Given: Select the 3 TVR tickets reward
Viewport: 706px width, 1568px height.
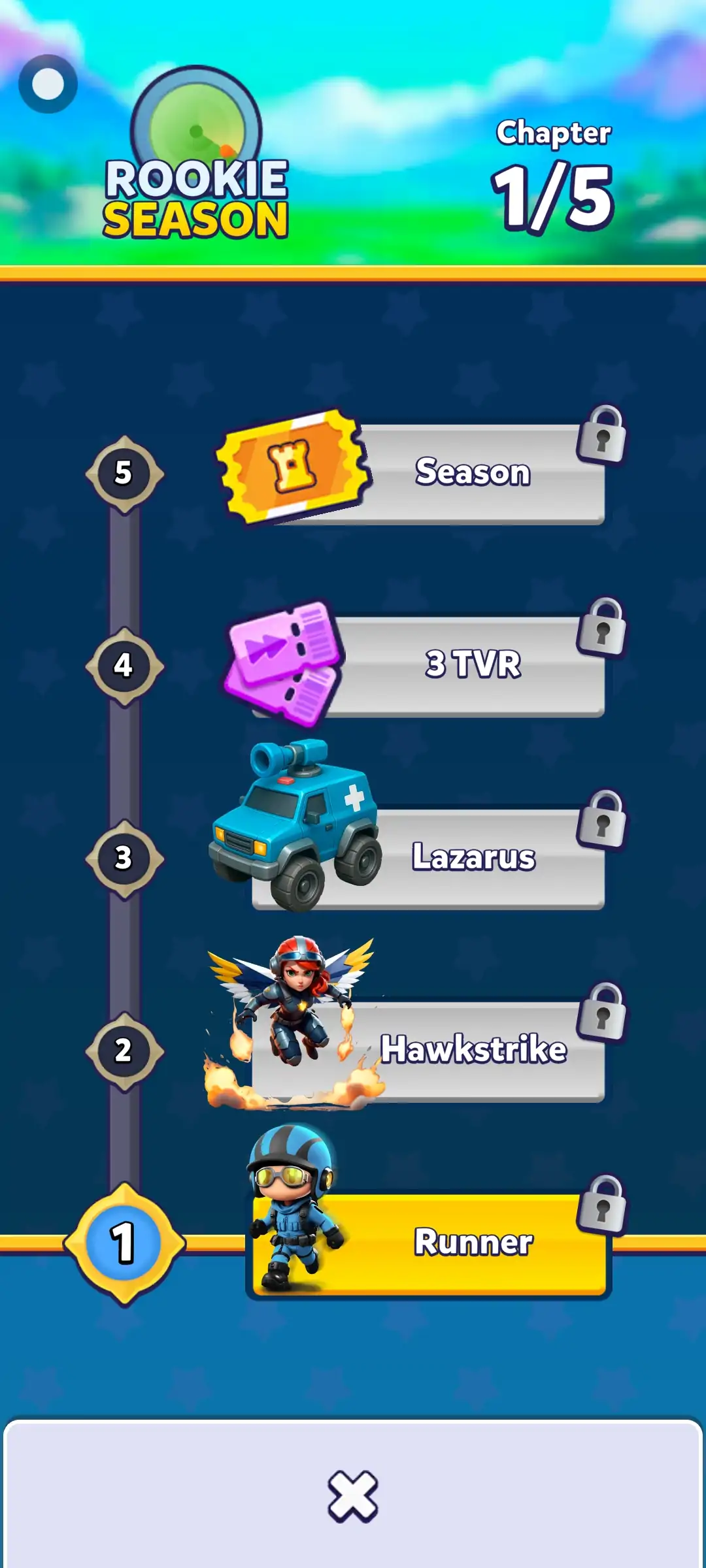Looking at the screenshot, I should pos(428,665).
